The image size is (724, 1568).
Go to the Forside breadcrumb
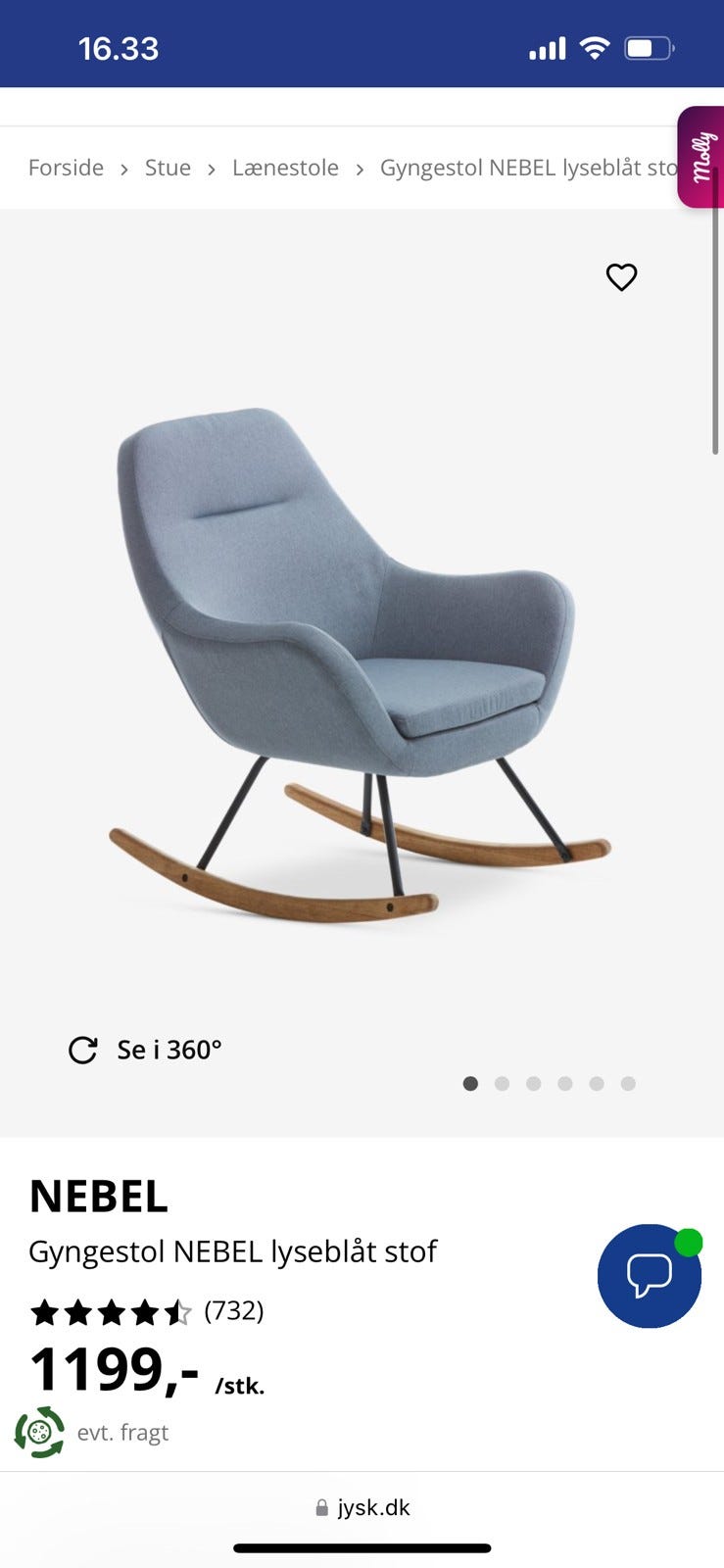tap(66, 168)
